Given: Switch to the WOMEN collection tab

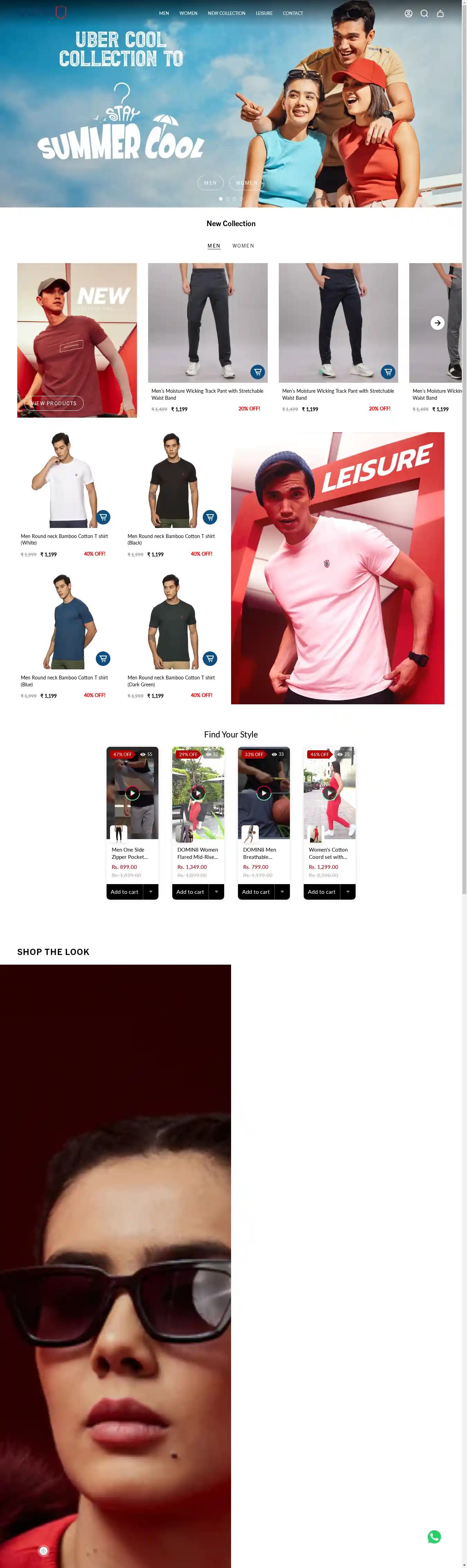Looking at the screenshot, I should [x=243, y=246].
